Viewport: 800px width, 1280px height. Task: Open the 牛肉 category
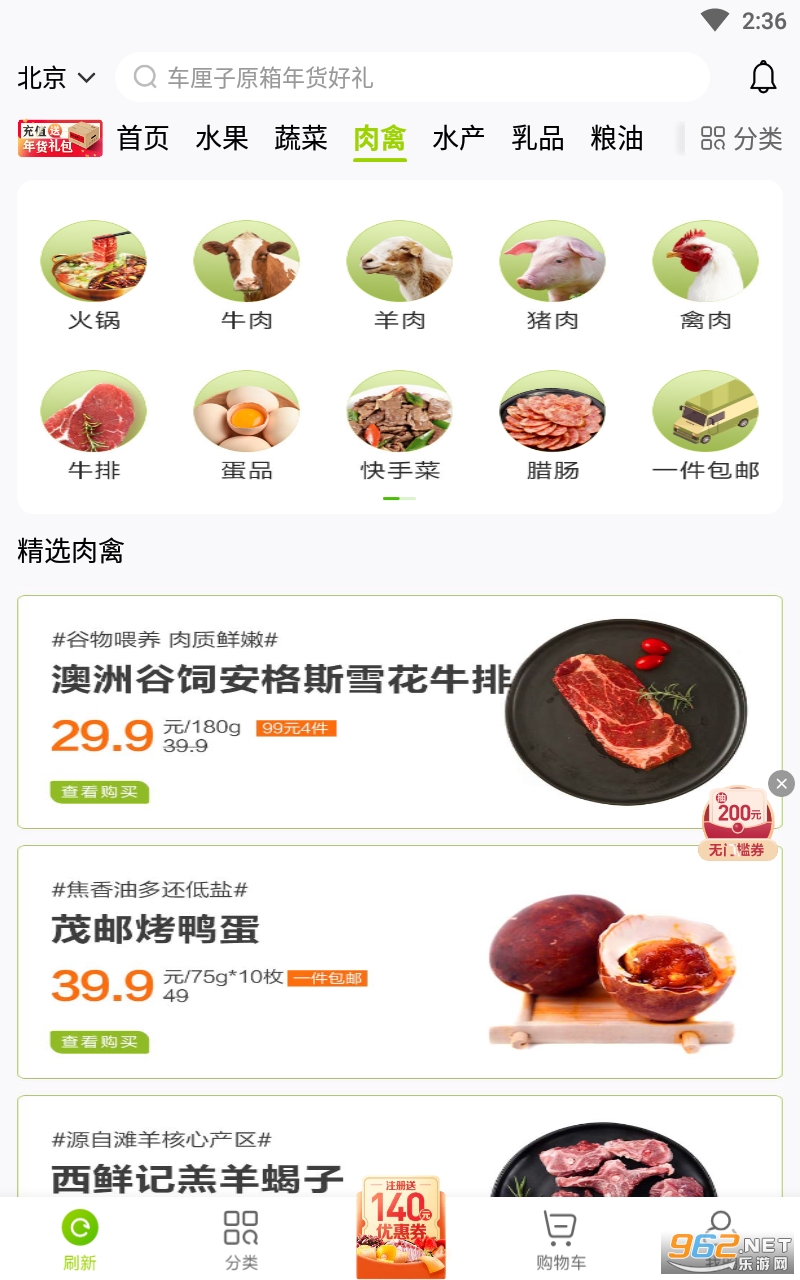(247, 275)
